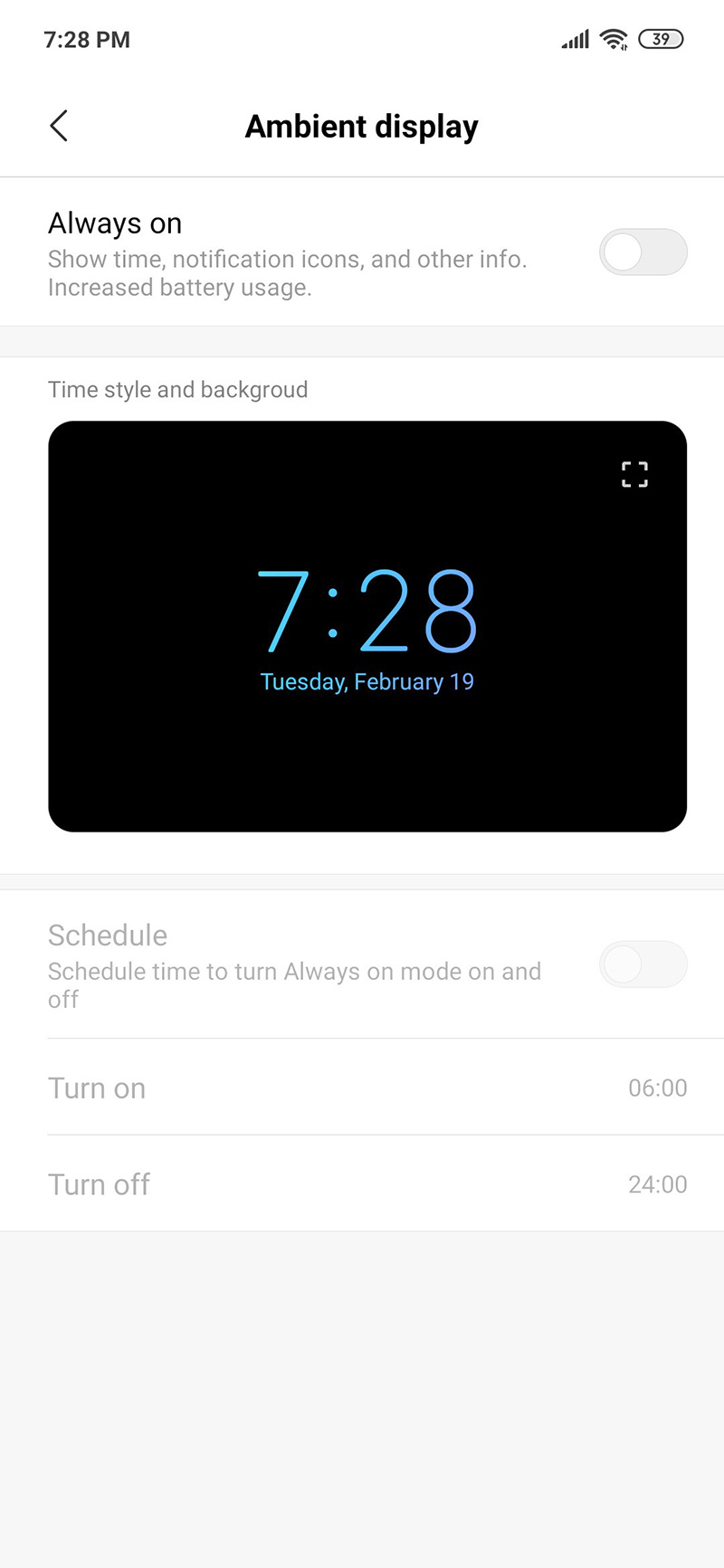Image resolution: width=724 pixels, height=1568 pixels.
Task: Toggle the Schedule switch
Action: [x=643, y=965]
